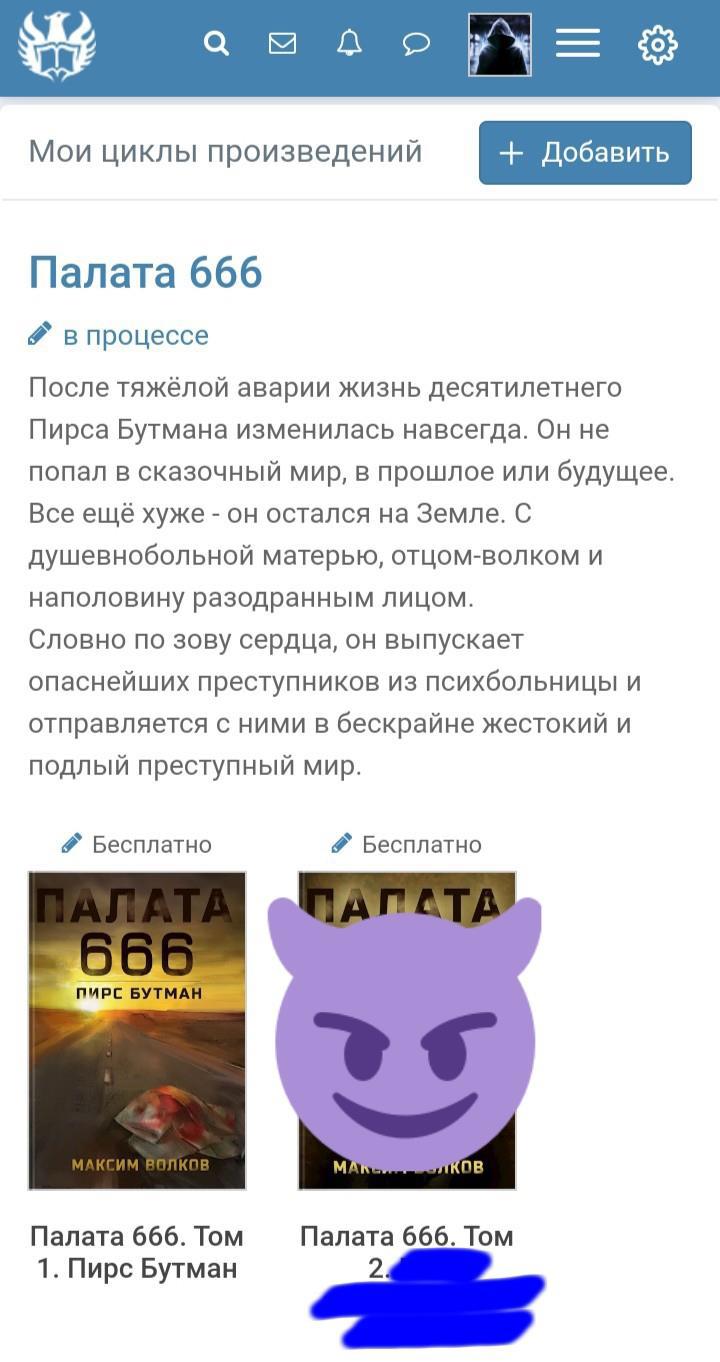This screenshot has height=1362, width=720.
Task: Open the Том 2 book cover
Action: (x=407, y=1030)
